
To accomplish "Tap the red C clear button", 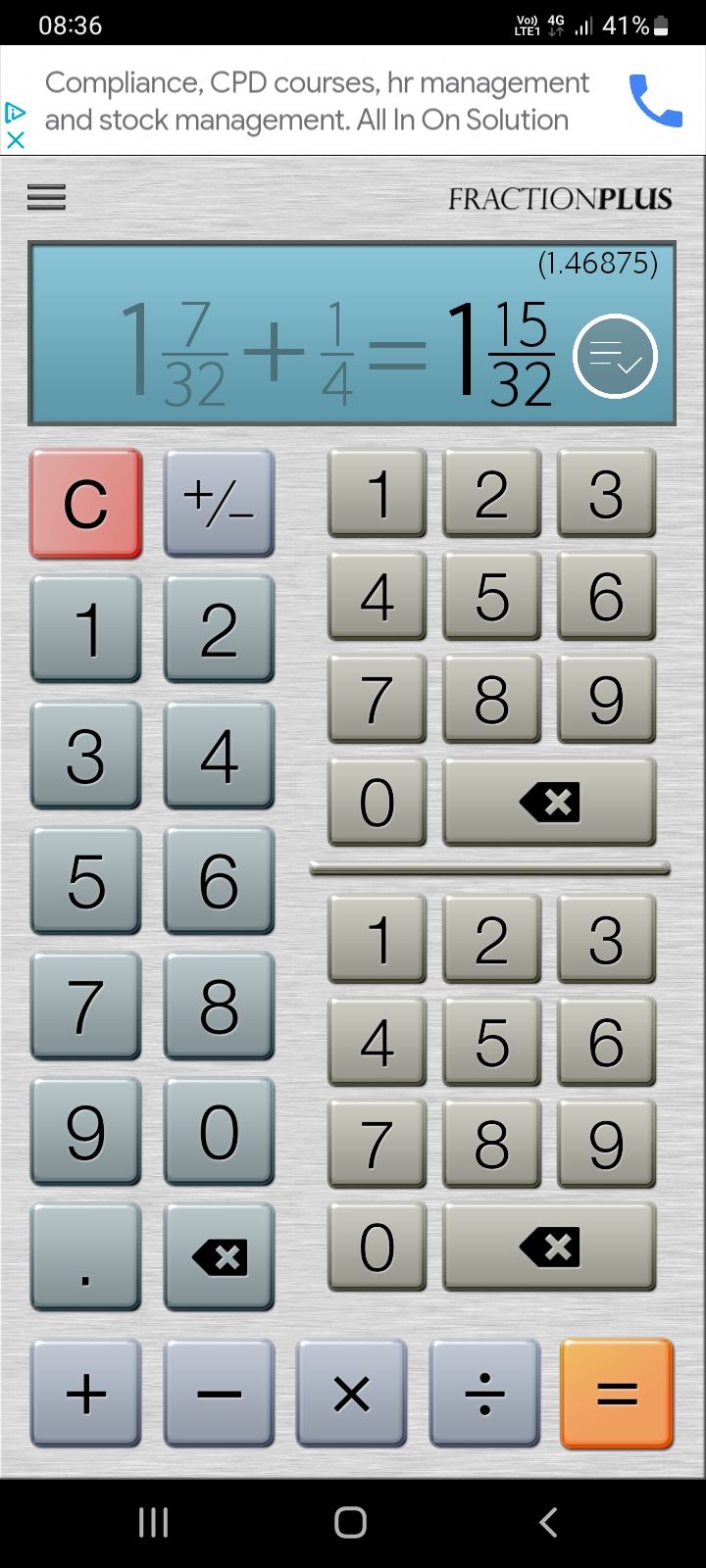I will pos(86,504).
